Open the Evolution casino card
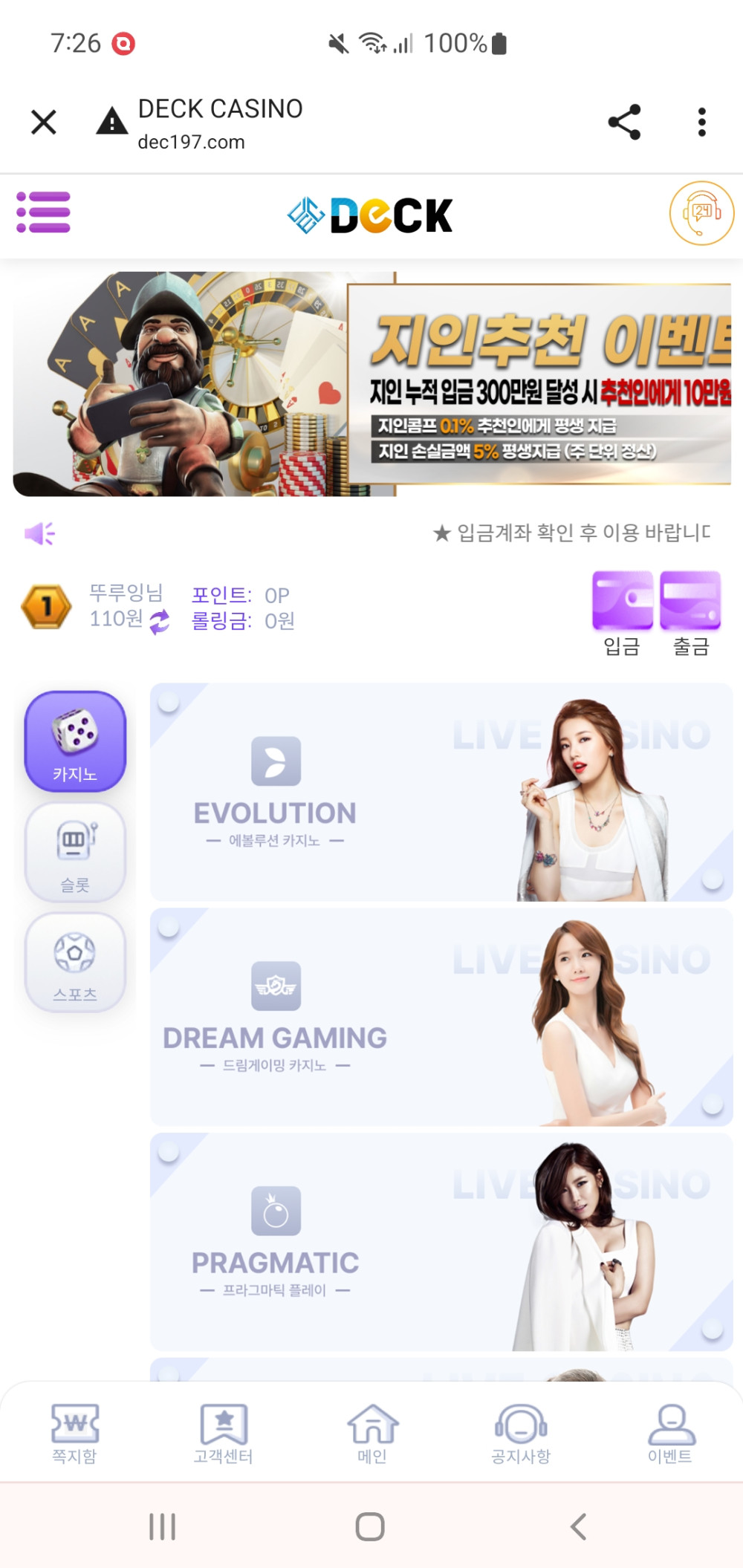Viewport: 743px width, 1568px height. click(441, 793)
